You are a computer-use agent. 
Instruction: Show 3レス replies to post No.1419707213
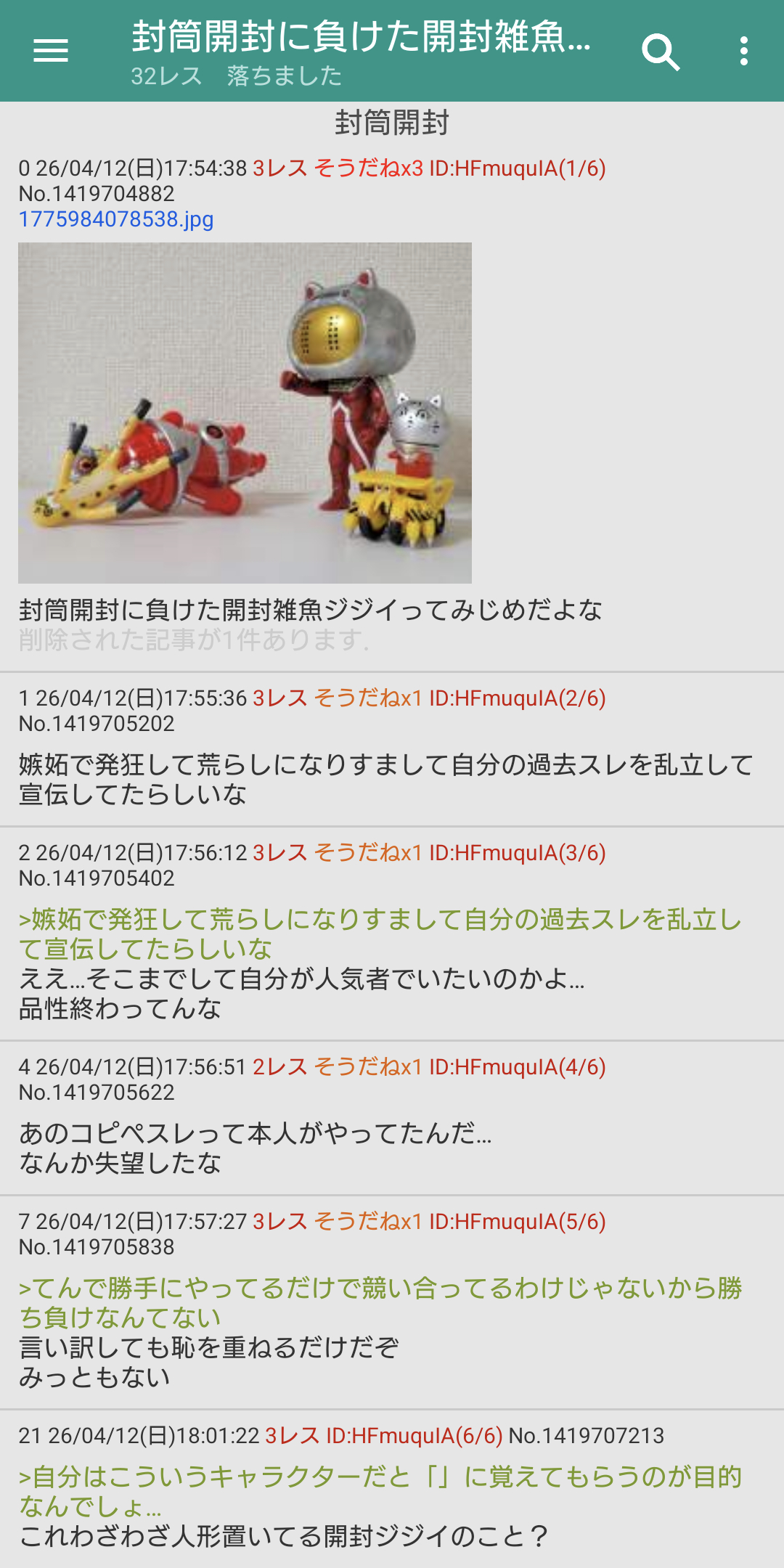click(292, 1436)
